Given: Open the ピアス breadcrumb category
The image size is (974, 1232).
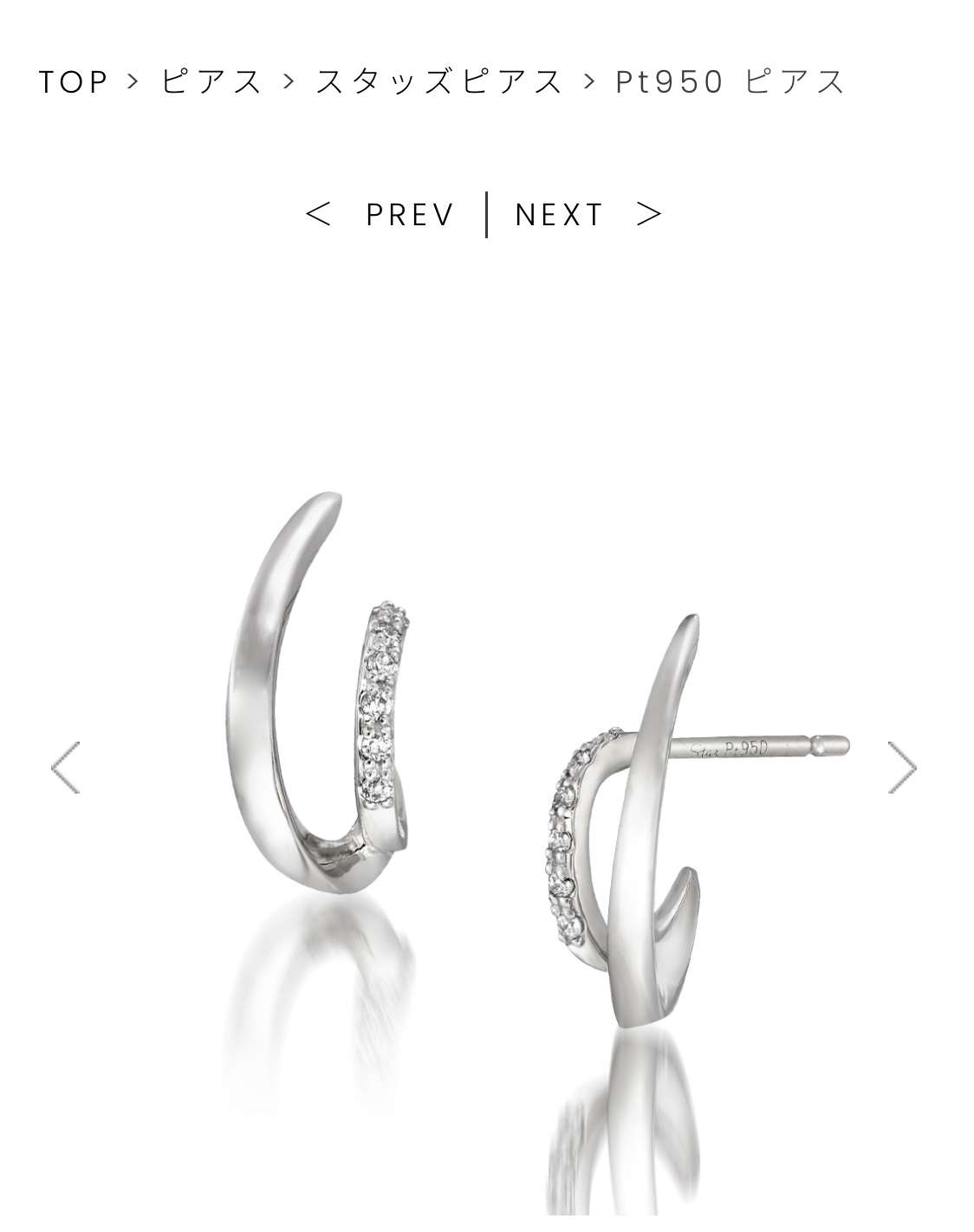Looking at the screenshot, I should click(x=212, y=82).
